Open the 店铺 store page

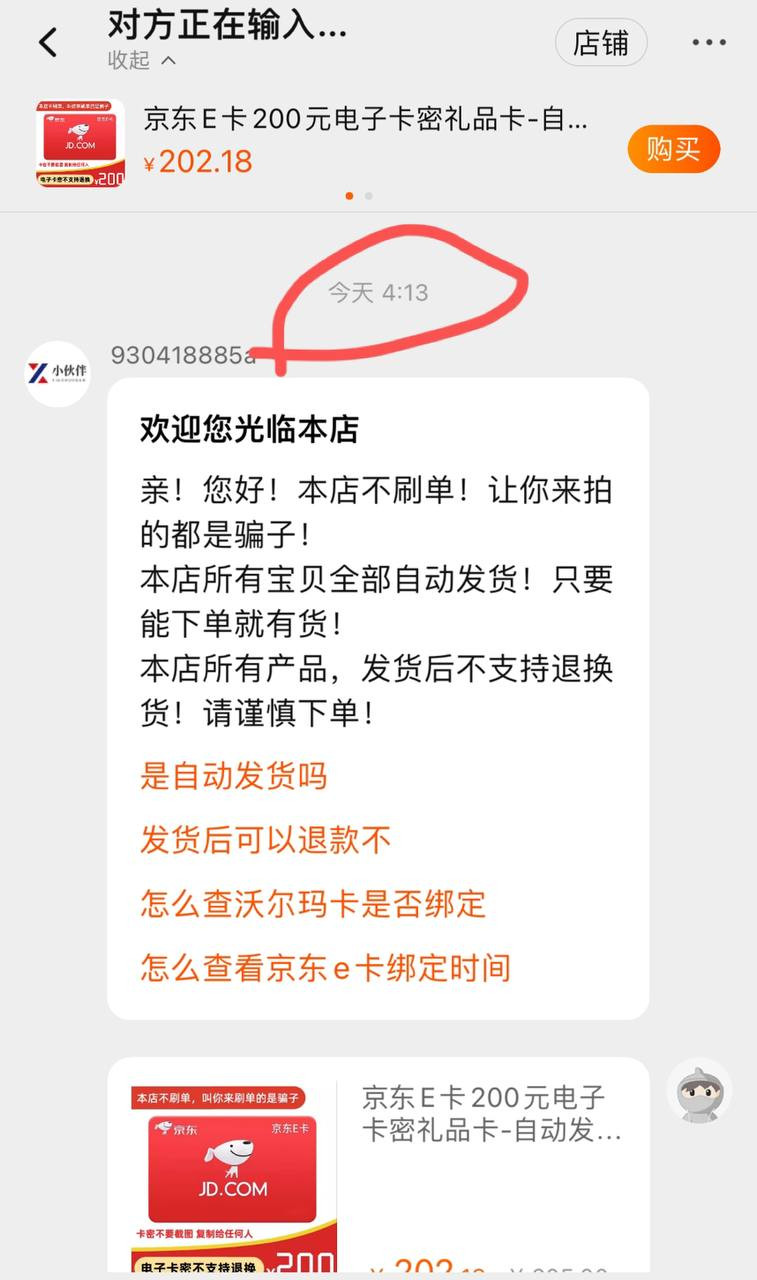[x=601, y=43]
